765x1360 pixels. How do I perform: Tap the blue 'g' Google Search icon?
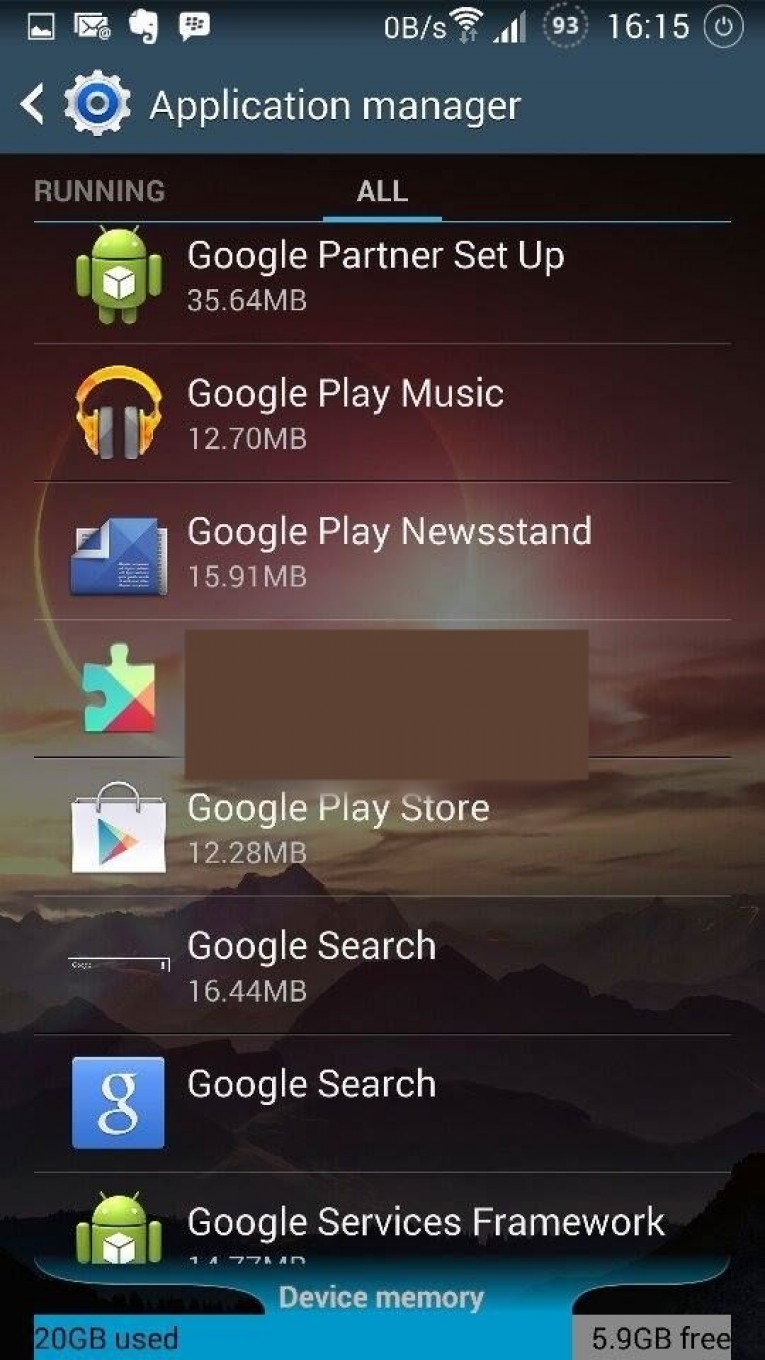pyautogui.click(x=117, y=1104)
